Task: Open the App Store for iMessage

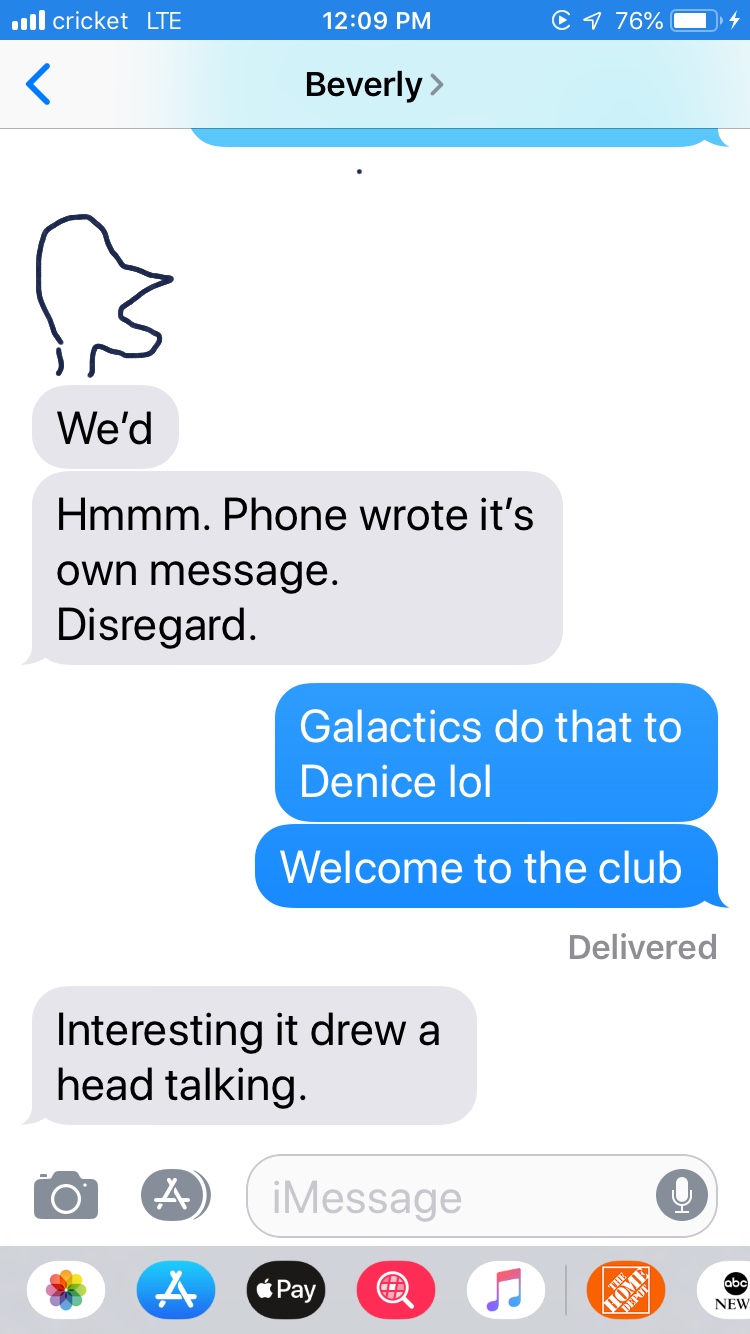Action: [x=177, y=1290]
